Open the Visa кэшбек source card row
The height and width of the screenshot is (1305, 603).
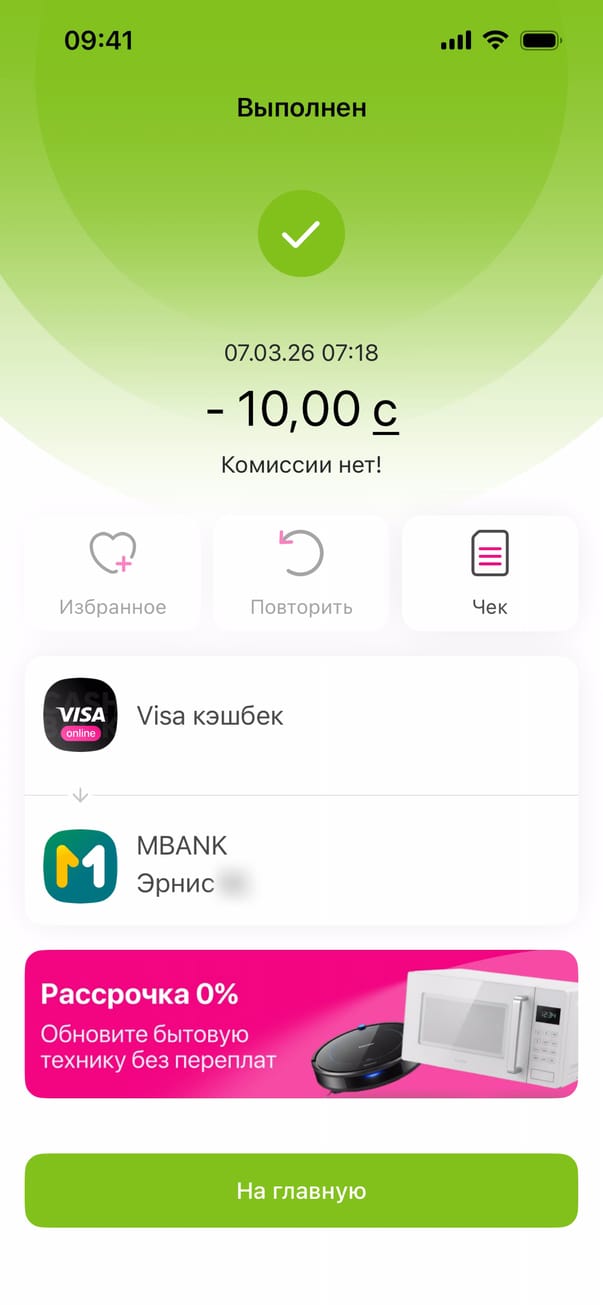pos(301,716)
